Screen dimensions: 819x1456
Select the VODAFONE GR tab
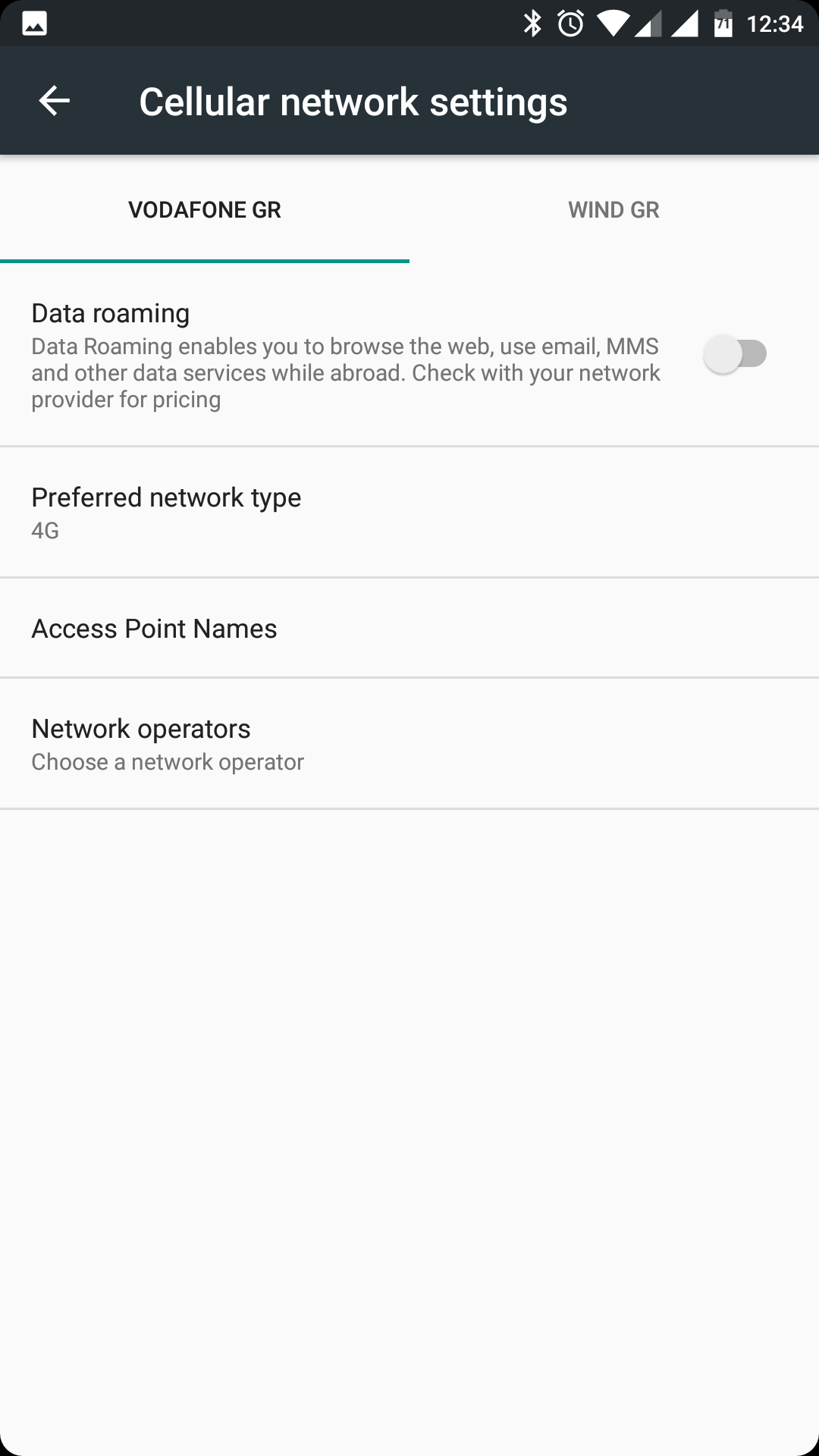(x=205, y=209)
